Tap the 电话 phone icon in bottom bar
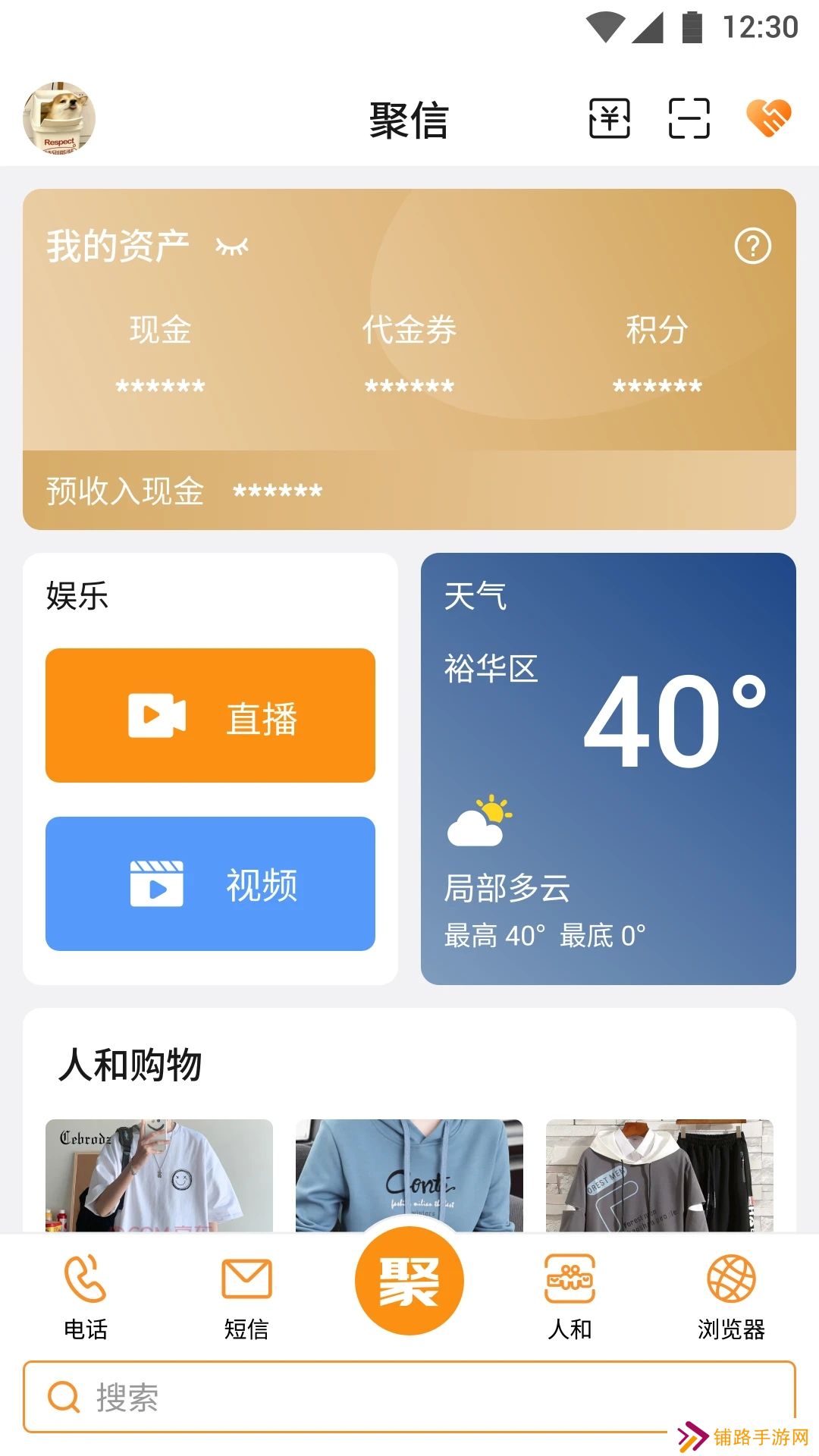This screenshot has width=819, height=1456. tap(83, 1278)
